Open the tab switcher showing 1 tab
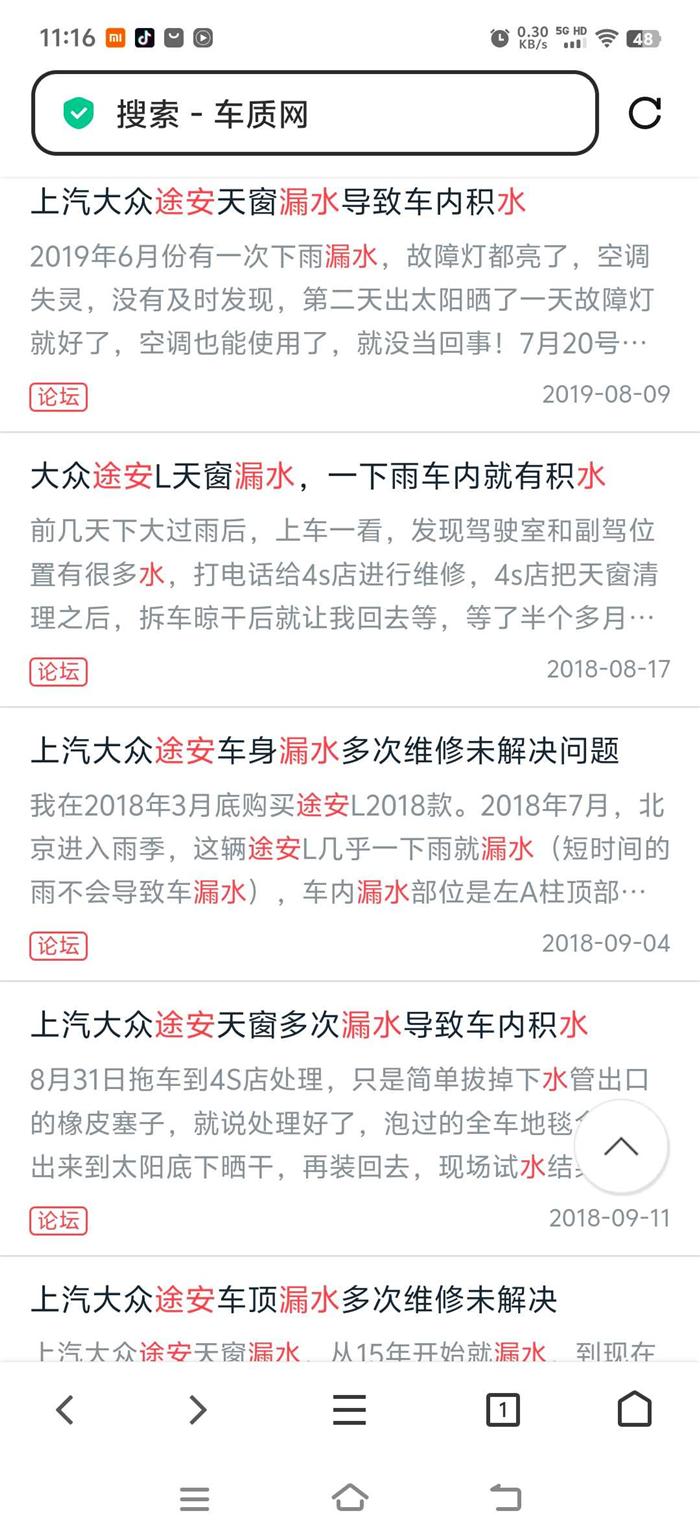 pos(502,1410)
